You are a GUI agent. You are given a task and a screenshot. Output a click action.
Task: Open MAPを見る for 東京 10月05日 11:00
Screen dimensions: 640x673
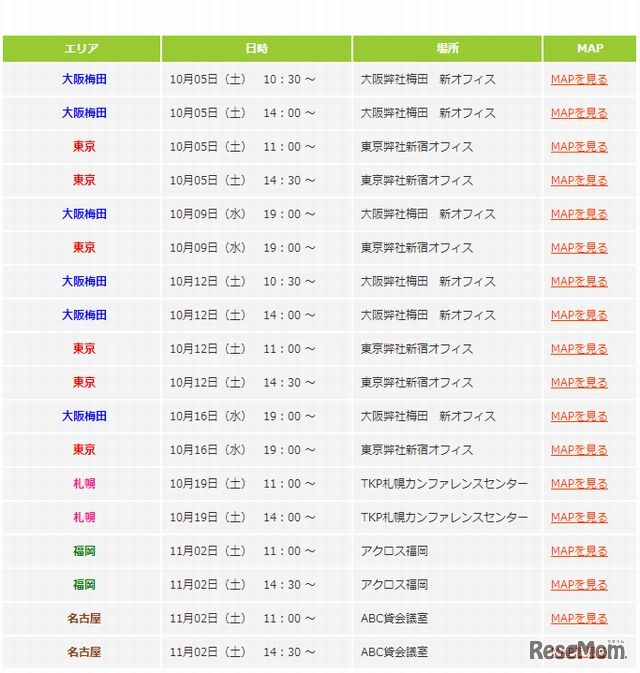[x=579, y=147]
